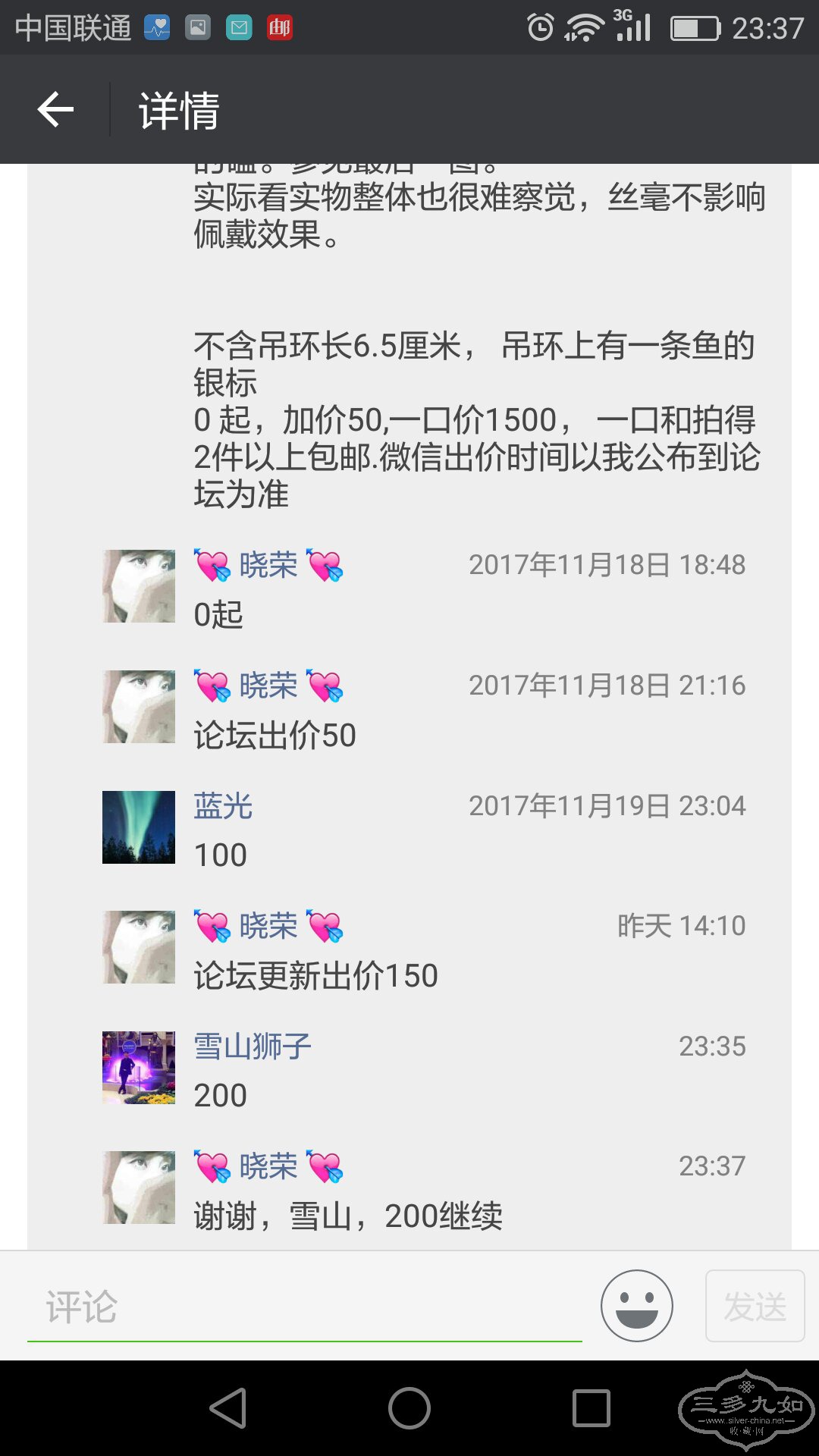Open 蓝光's profile name link
This screenshot has width=819, height=1456.
coord(223,805)
